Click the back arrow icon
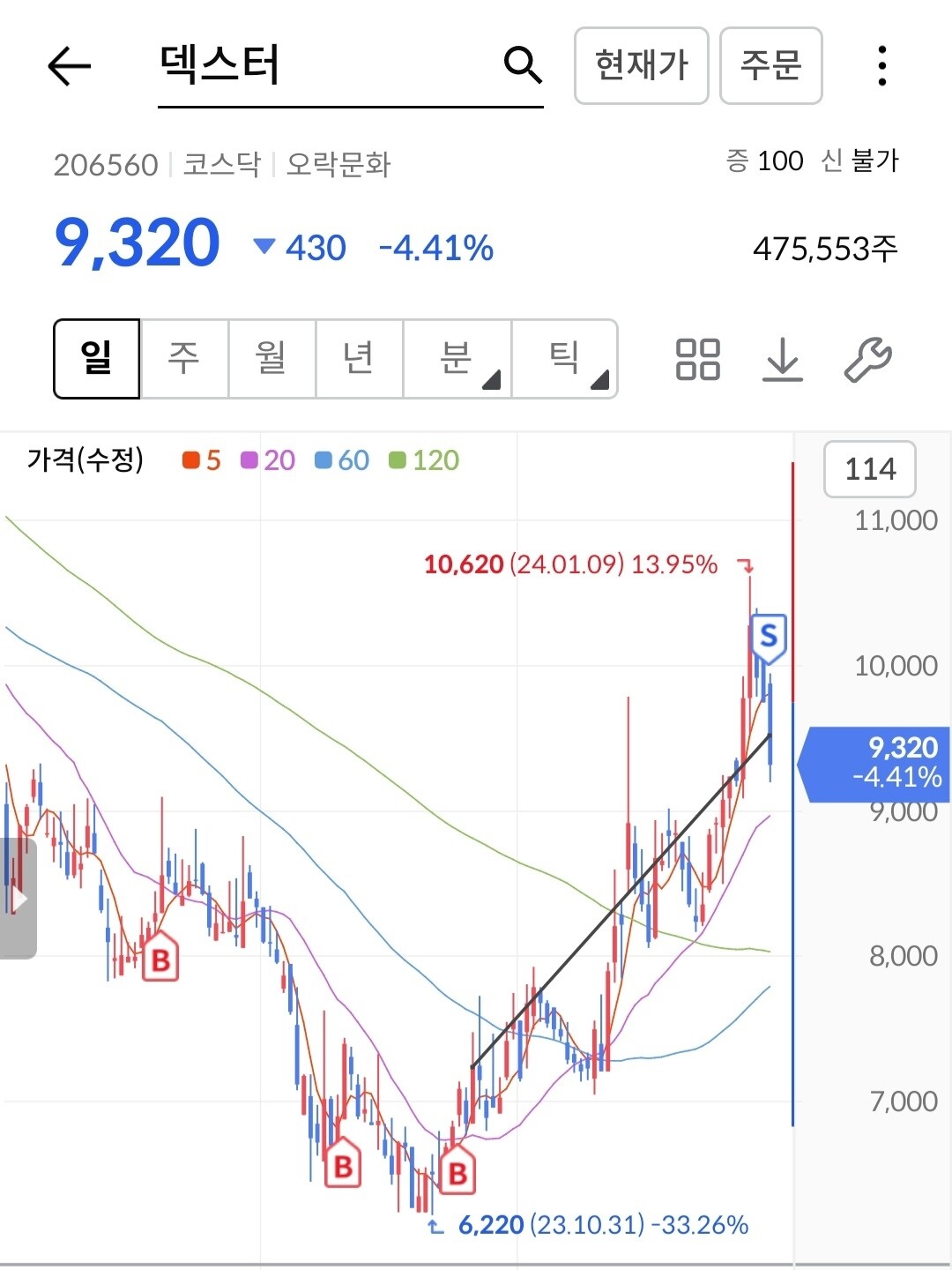Image resolution: width=952 pixels, height=1270 pixels. click(x=71, y=66)
